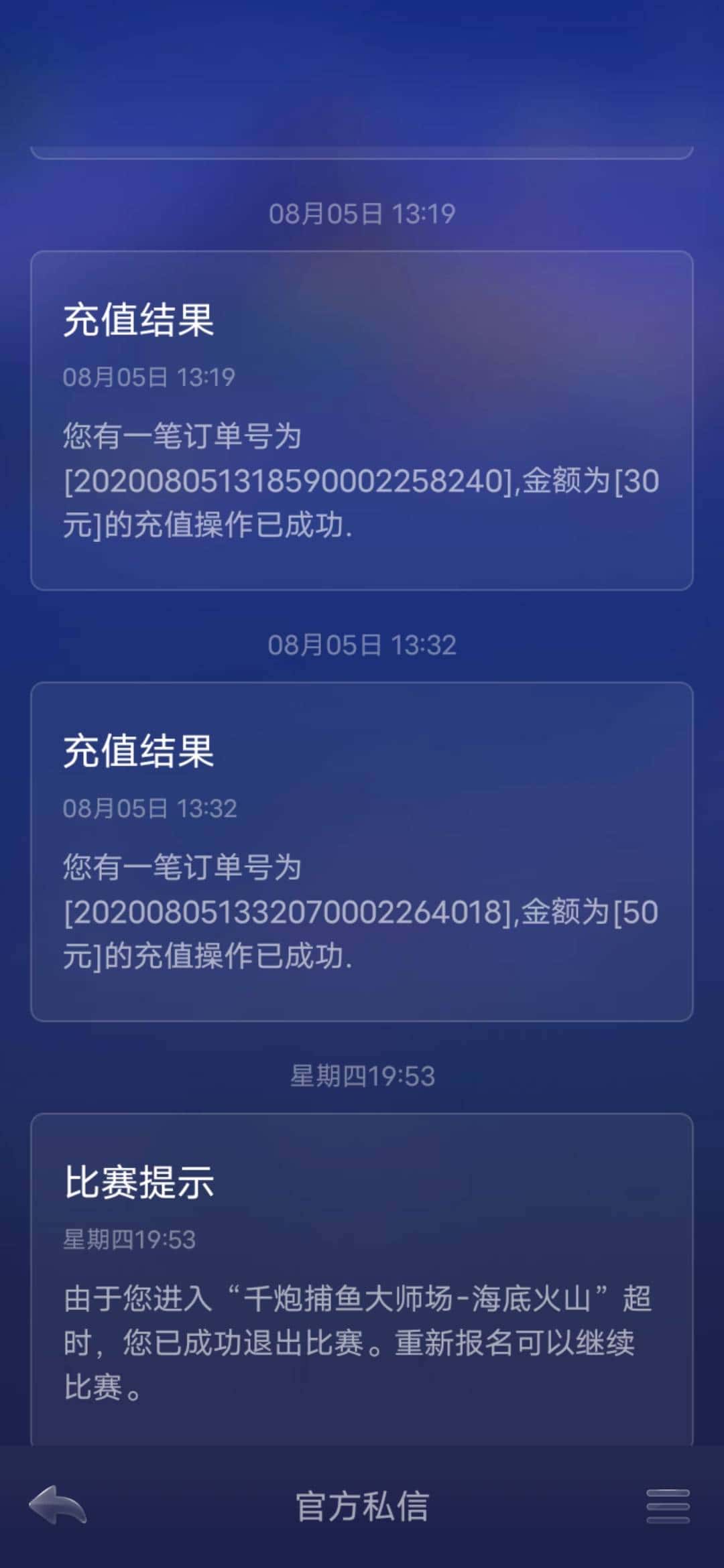This screenshot has height=1568, width=724.
Task: Tap the 08月05日 13:19 timestamp divider
Action: tap(362, 212)
